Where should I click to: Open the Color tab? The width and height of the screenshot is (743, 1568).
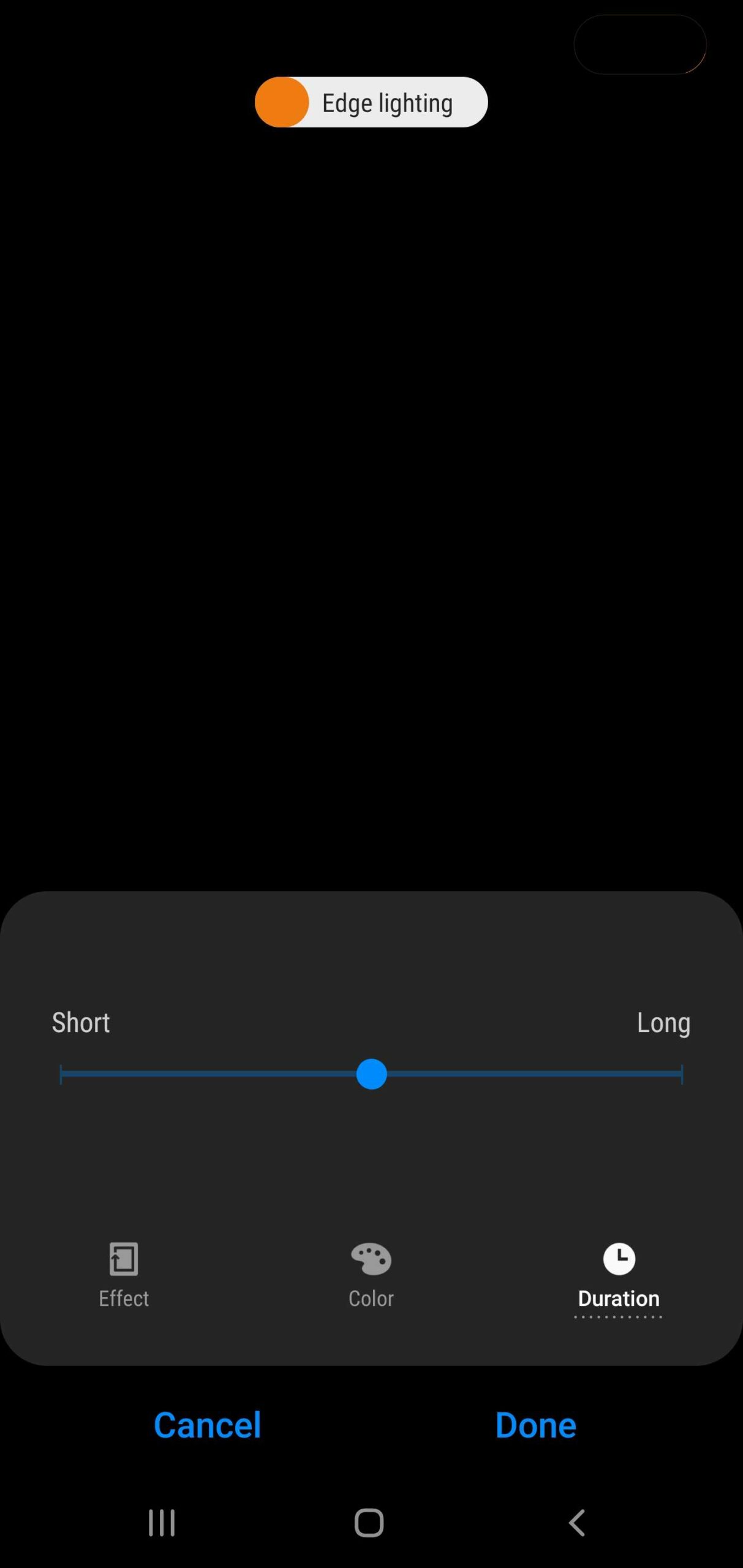pos(371,1275)
